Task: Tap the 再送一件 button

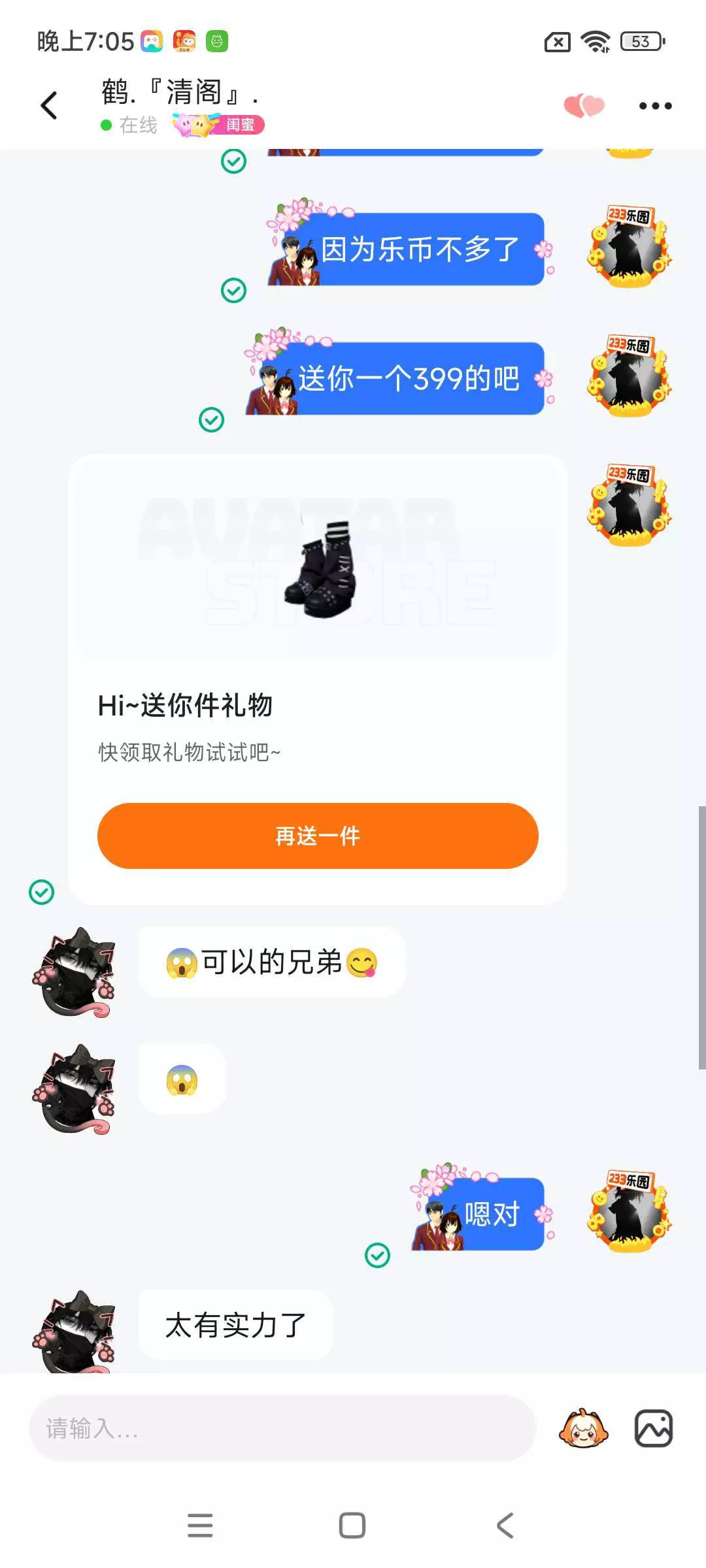Action: pyautogui.click(x=318, y=836)
